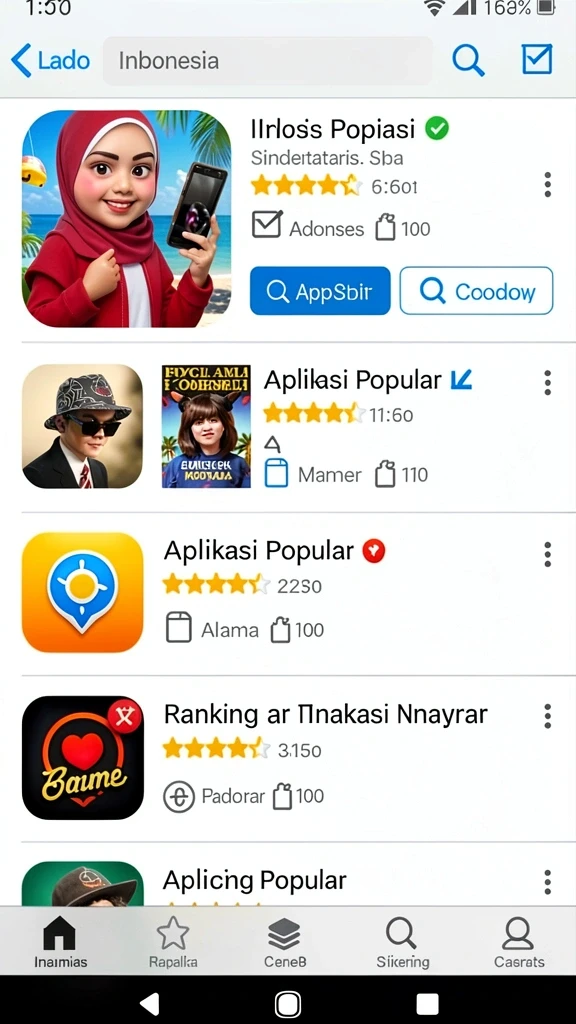Switch to the Siikering search tab
This screenshot has height=1024, width=576.
pyautogui.click(x=402, y=942)
